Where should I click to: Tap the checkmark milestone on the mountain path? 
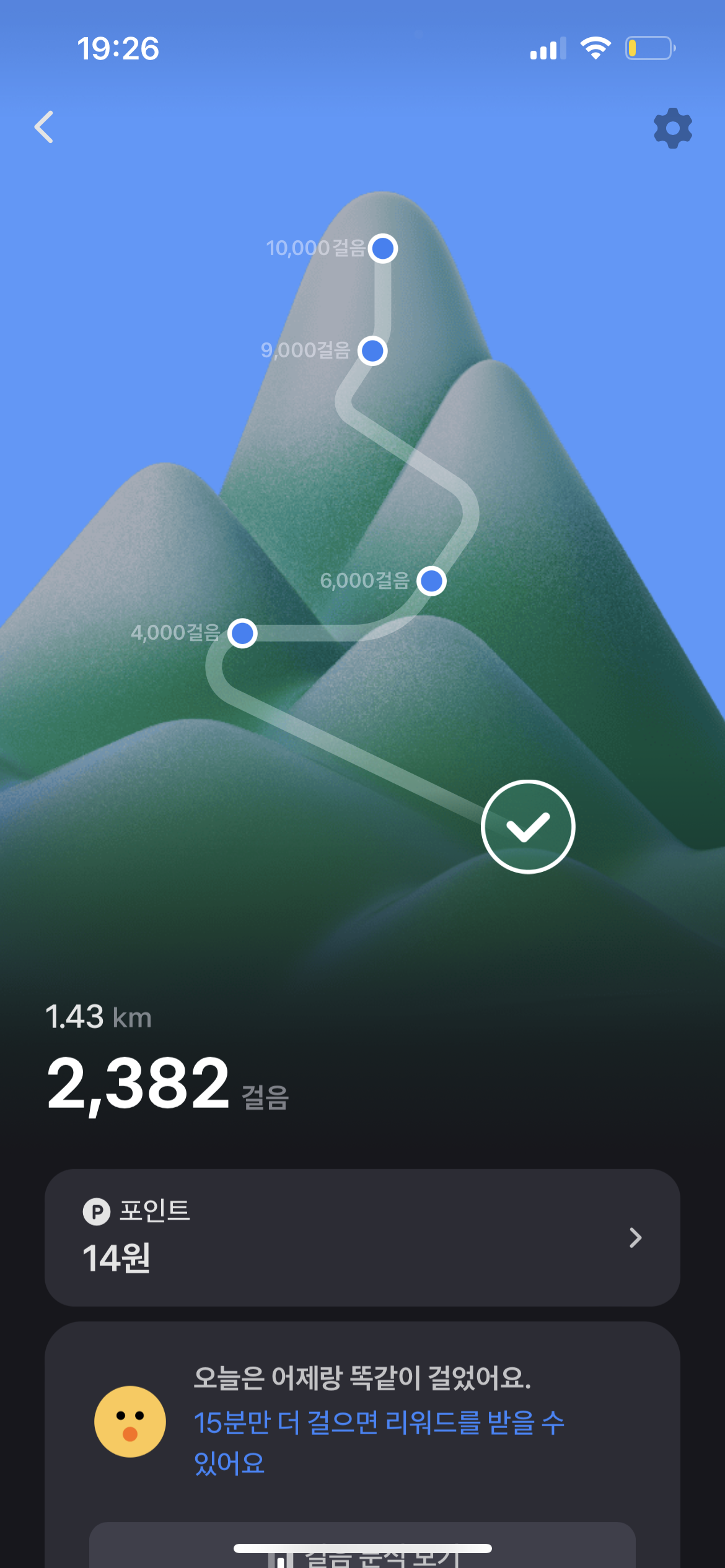[528, 827]
